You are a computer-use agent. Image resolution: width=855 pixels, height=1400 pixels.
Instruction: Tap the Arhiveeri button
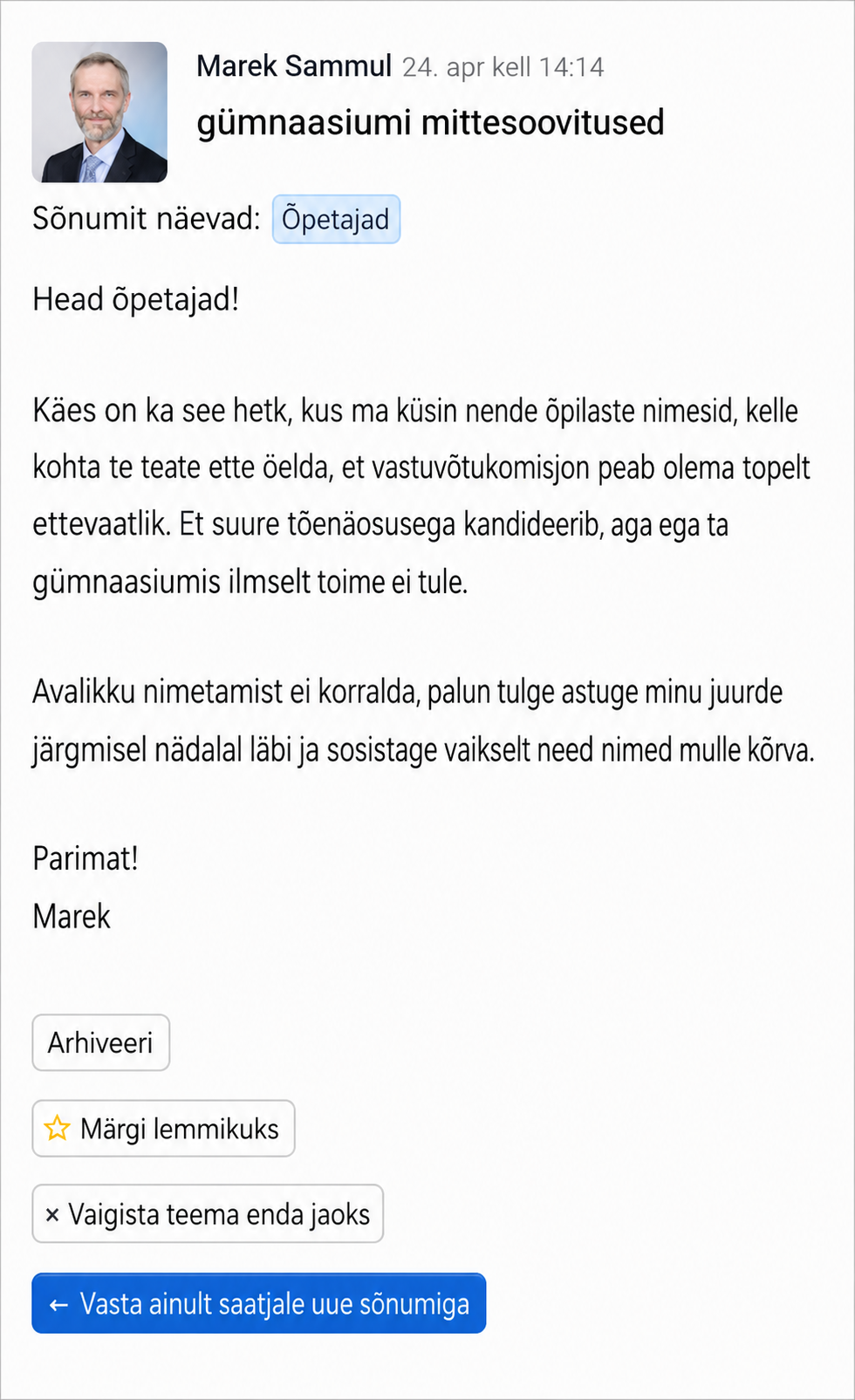(101, 1042)
